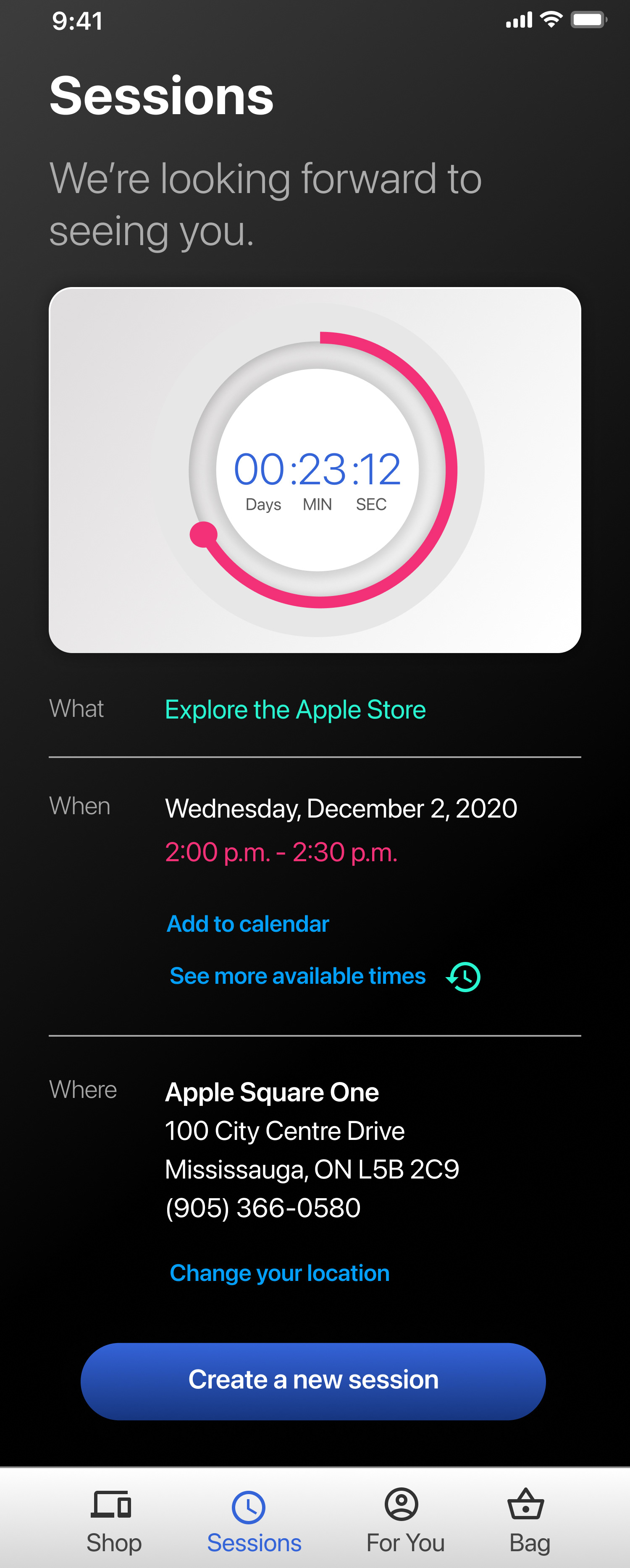Create a new session
This screenshot has width=630, height=1568.
pos(313,1380)
